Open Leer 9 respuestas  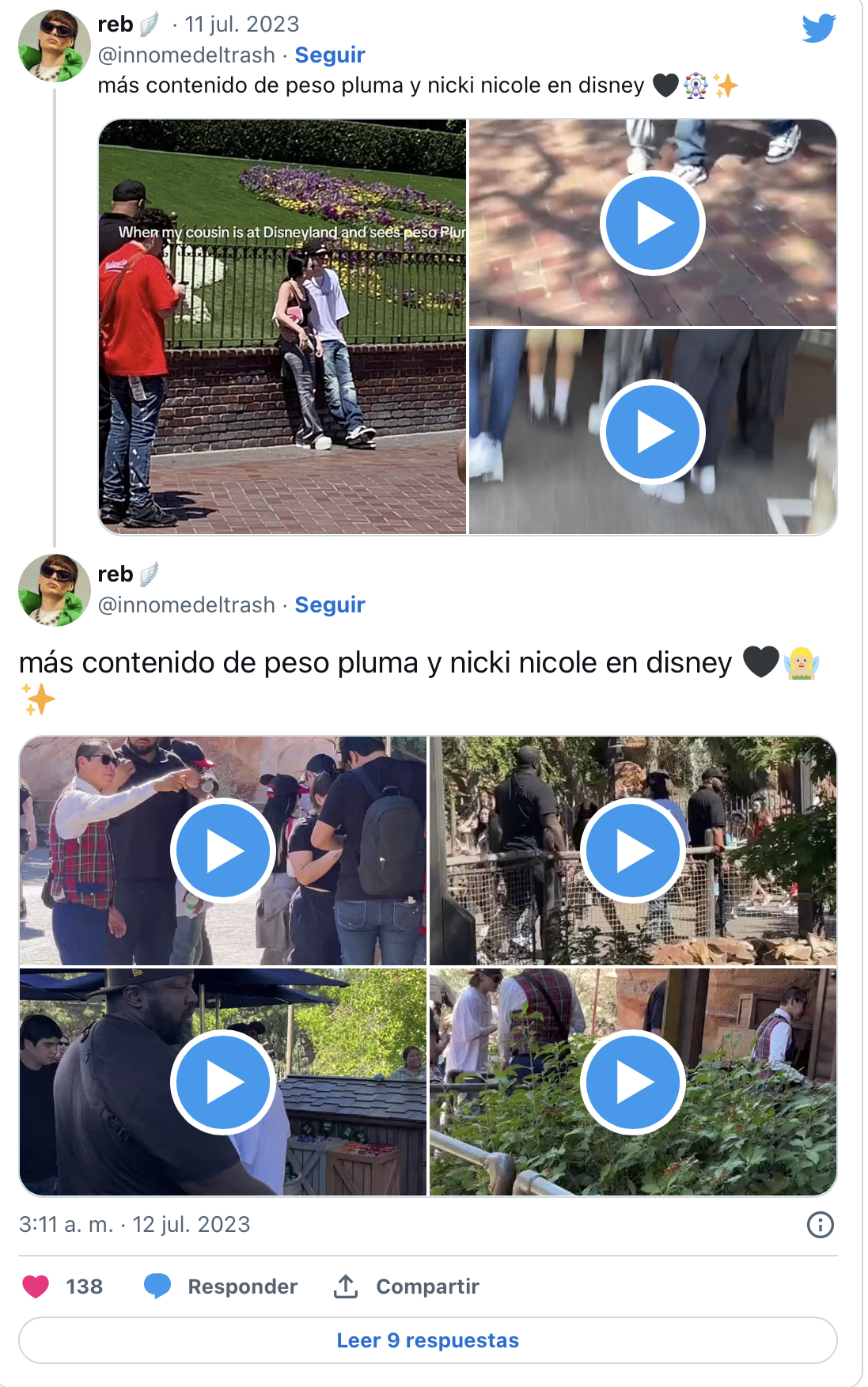tap(427, 1340)
